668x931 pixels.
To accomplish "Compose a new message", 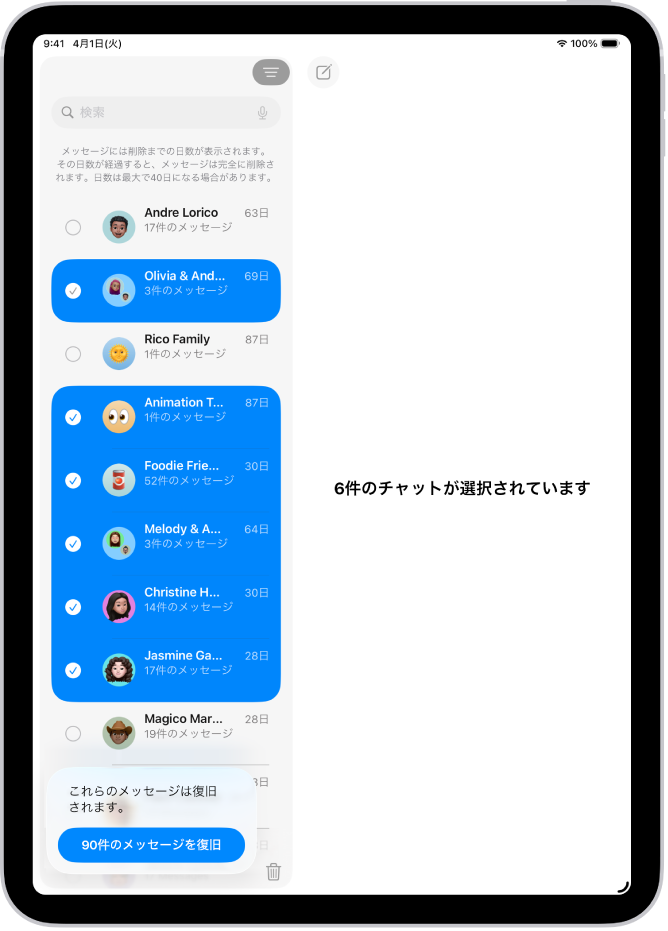I will (x=323, y=72).
